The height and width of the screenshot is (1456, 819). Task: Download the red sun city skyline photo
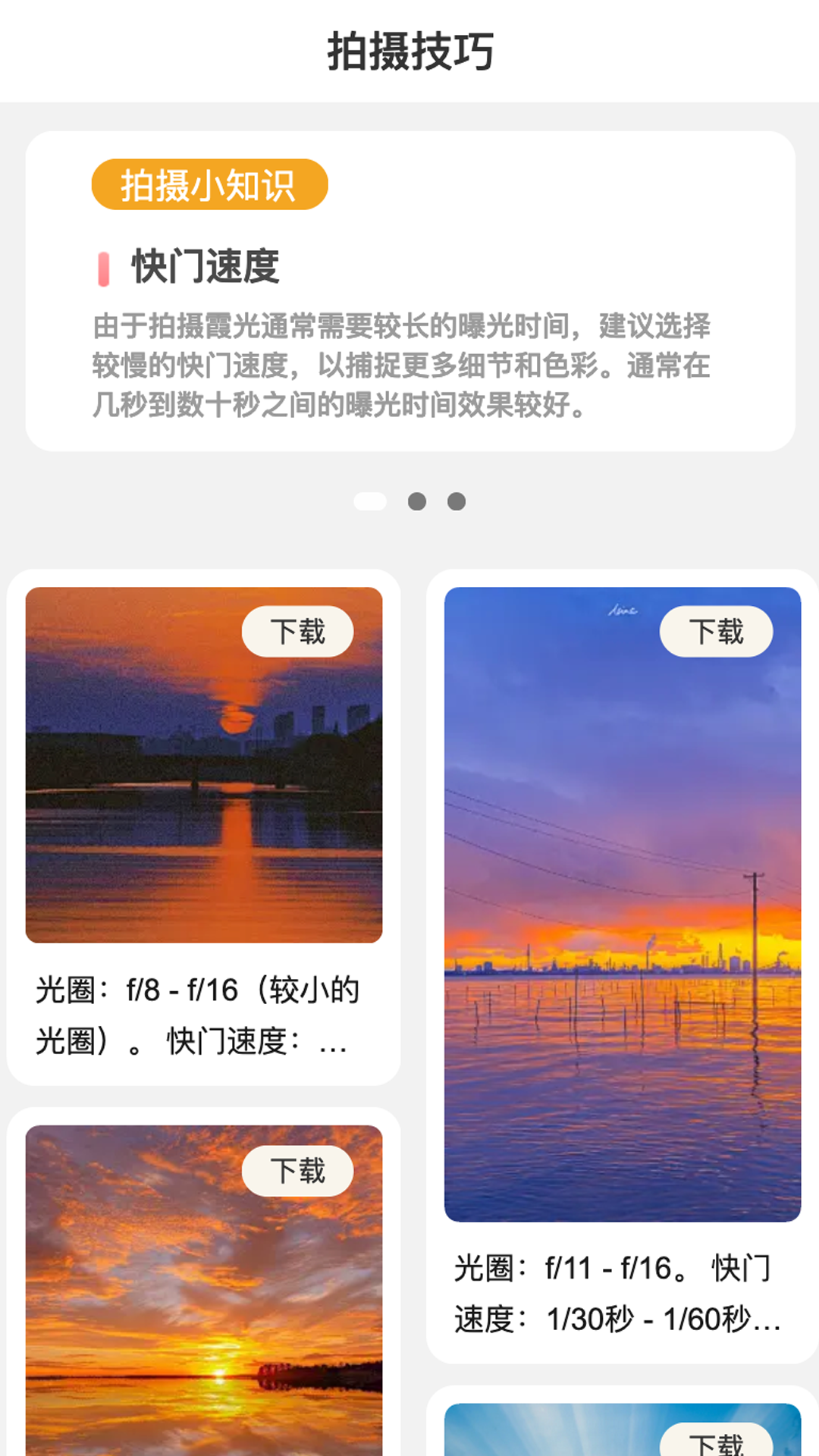coord(297,632)
